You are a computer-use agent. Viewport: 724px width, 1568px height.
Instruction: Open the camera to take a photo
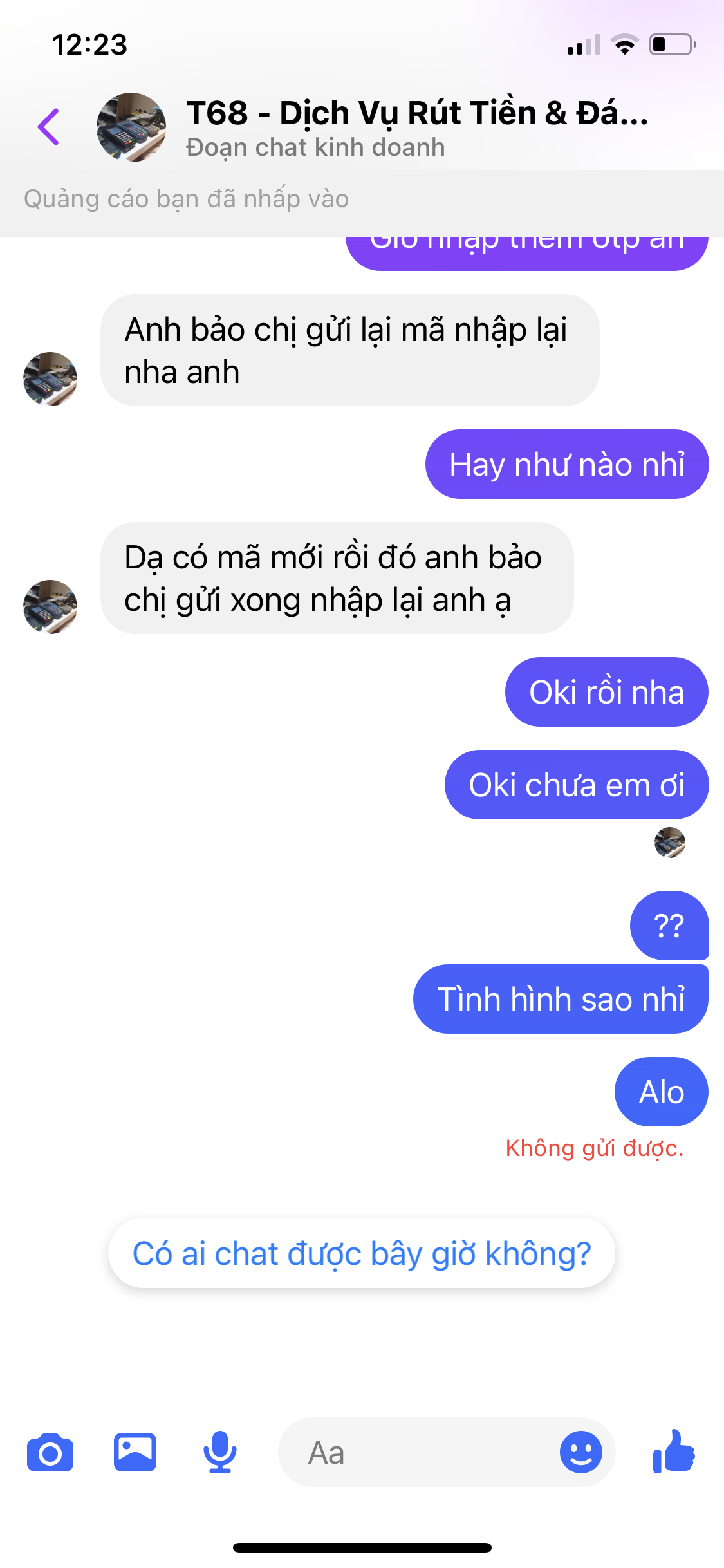(x=50, y=1452)
